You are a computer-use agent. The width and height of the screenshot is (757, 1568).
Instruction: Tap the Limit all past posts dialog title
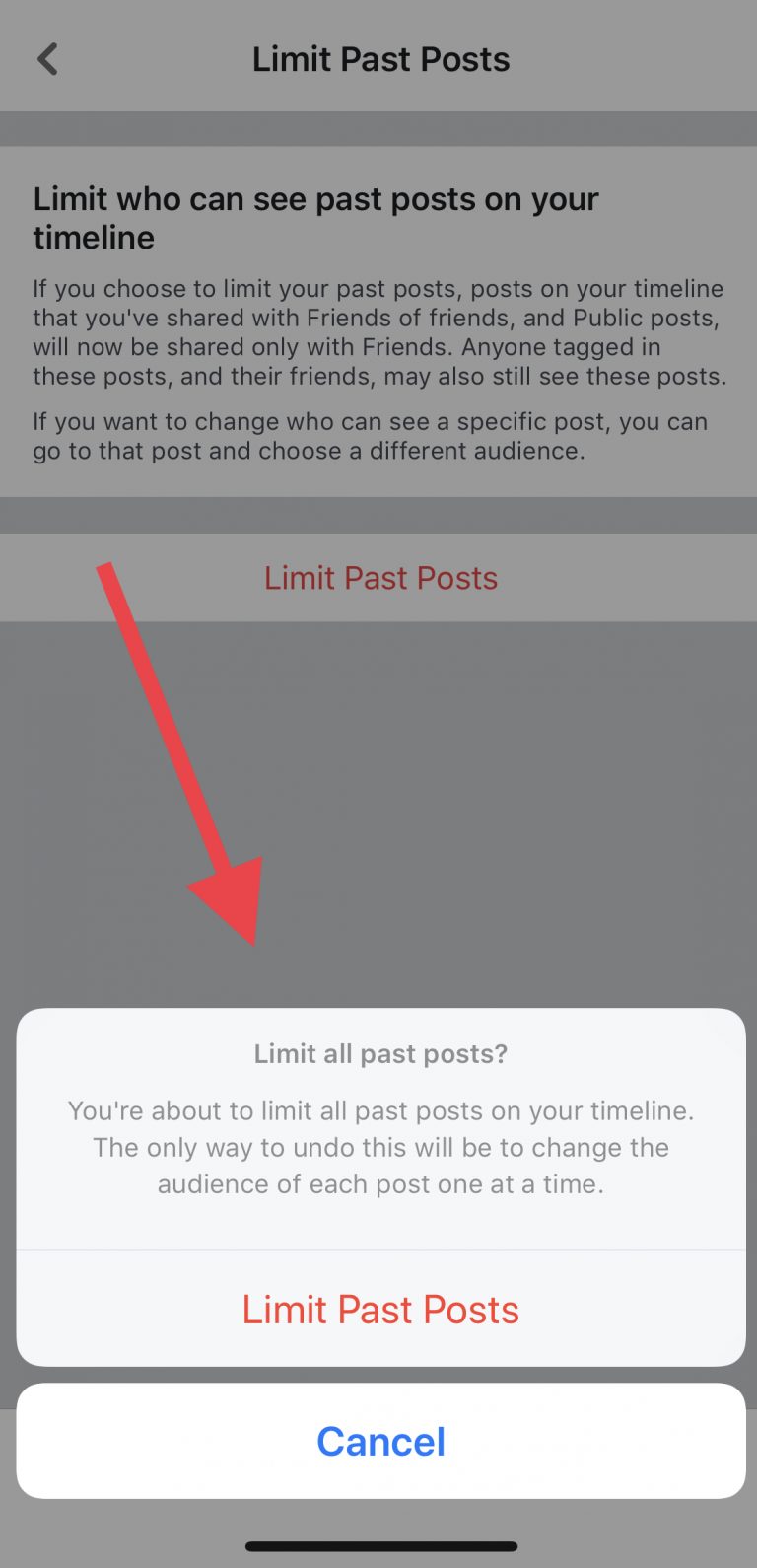(x=380, y=1053)
